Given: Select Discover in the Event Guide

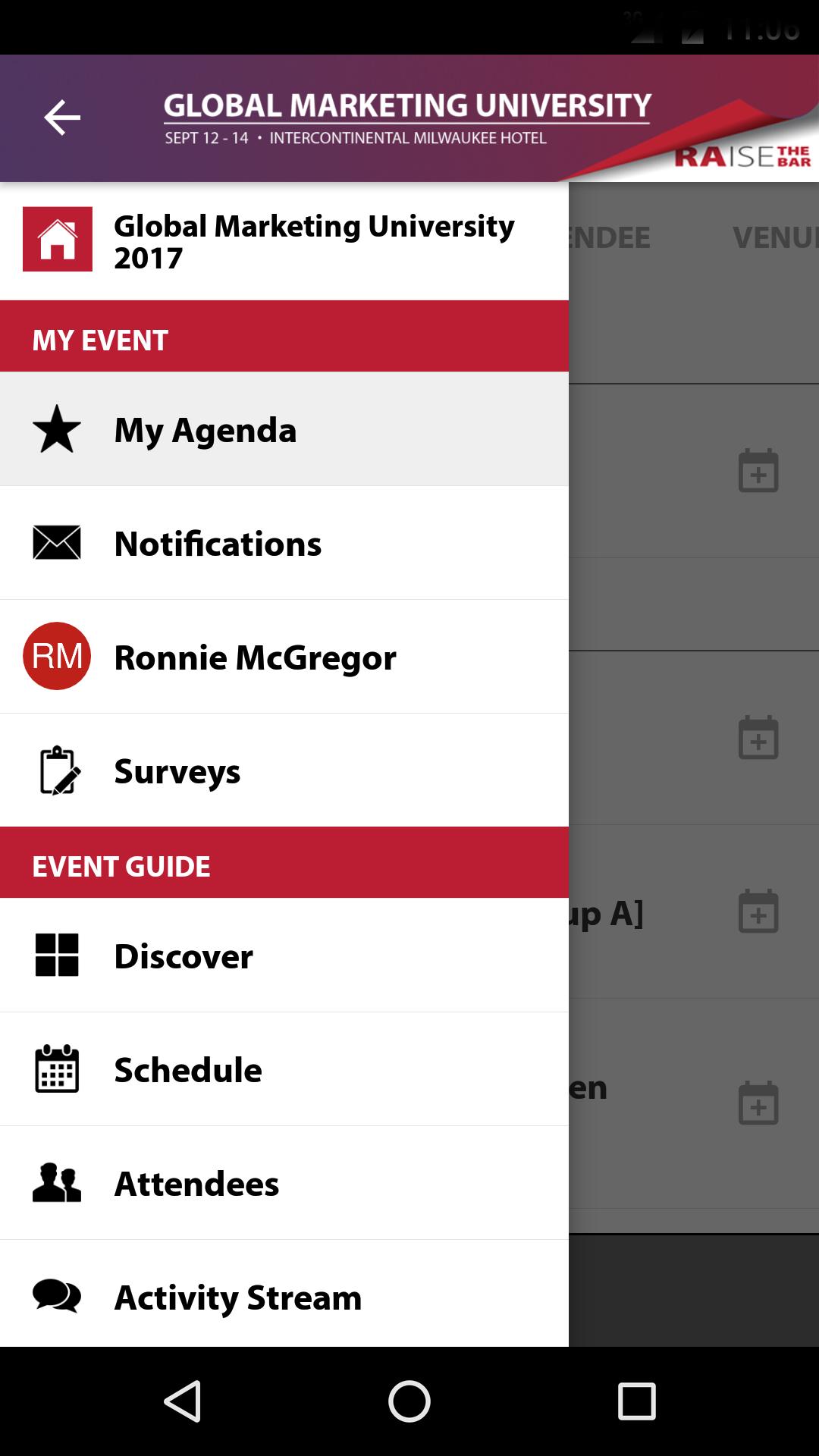Looking at the screenshot, I should coord(284,955).
